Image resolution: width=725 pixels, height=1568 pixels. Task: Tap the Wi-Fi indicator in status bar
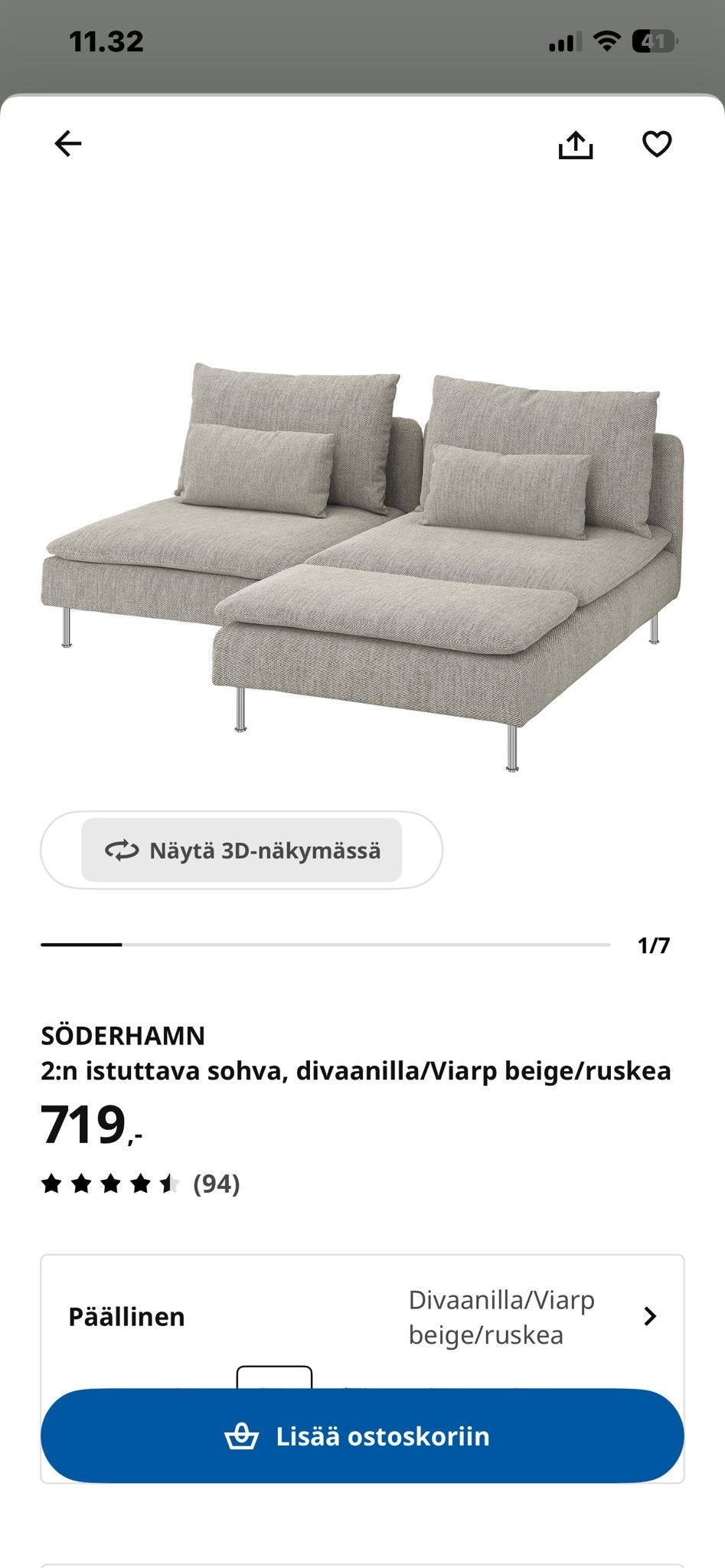pos(607,42)
